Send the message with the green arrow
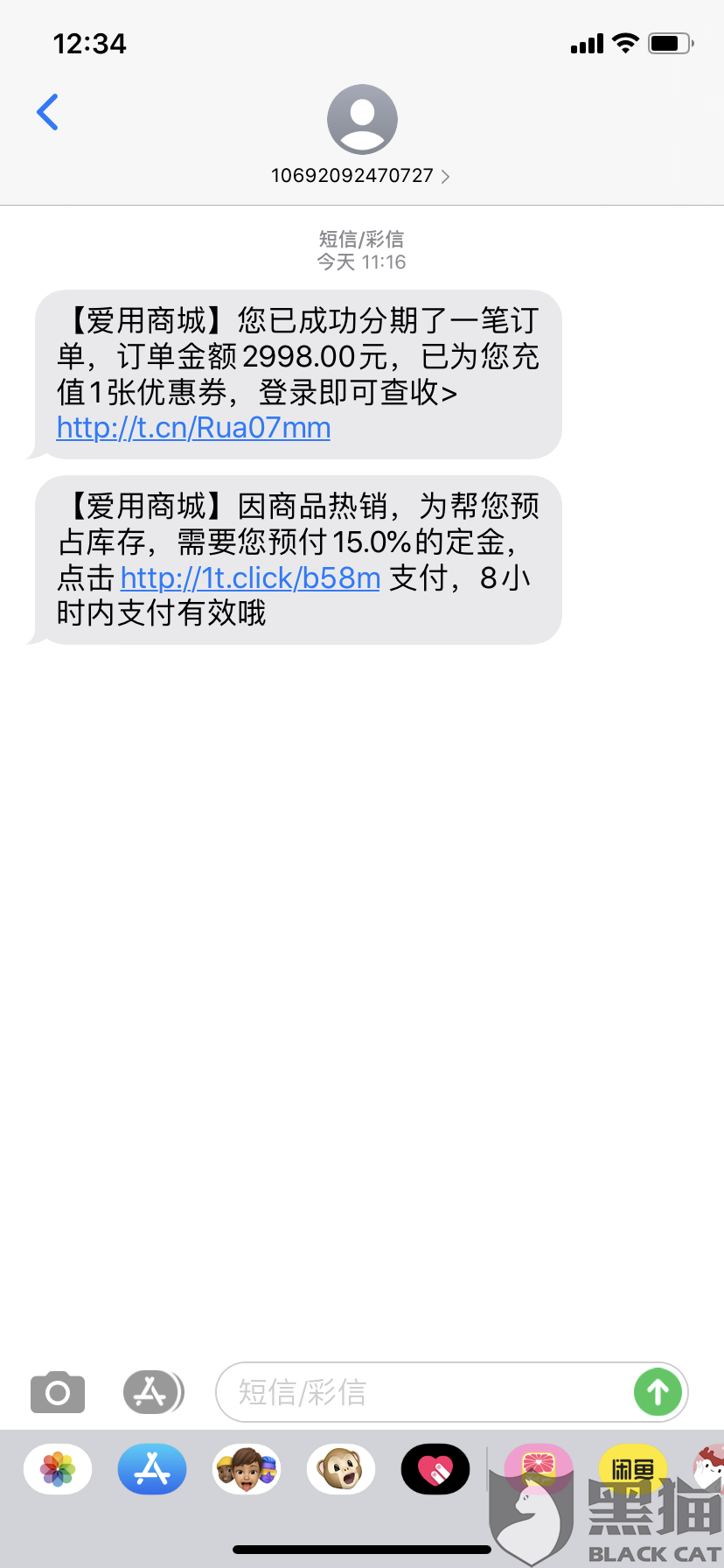Screen dimensions: 724x1568 (658, 1392)
